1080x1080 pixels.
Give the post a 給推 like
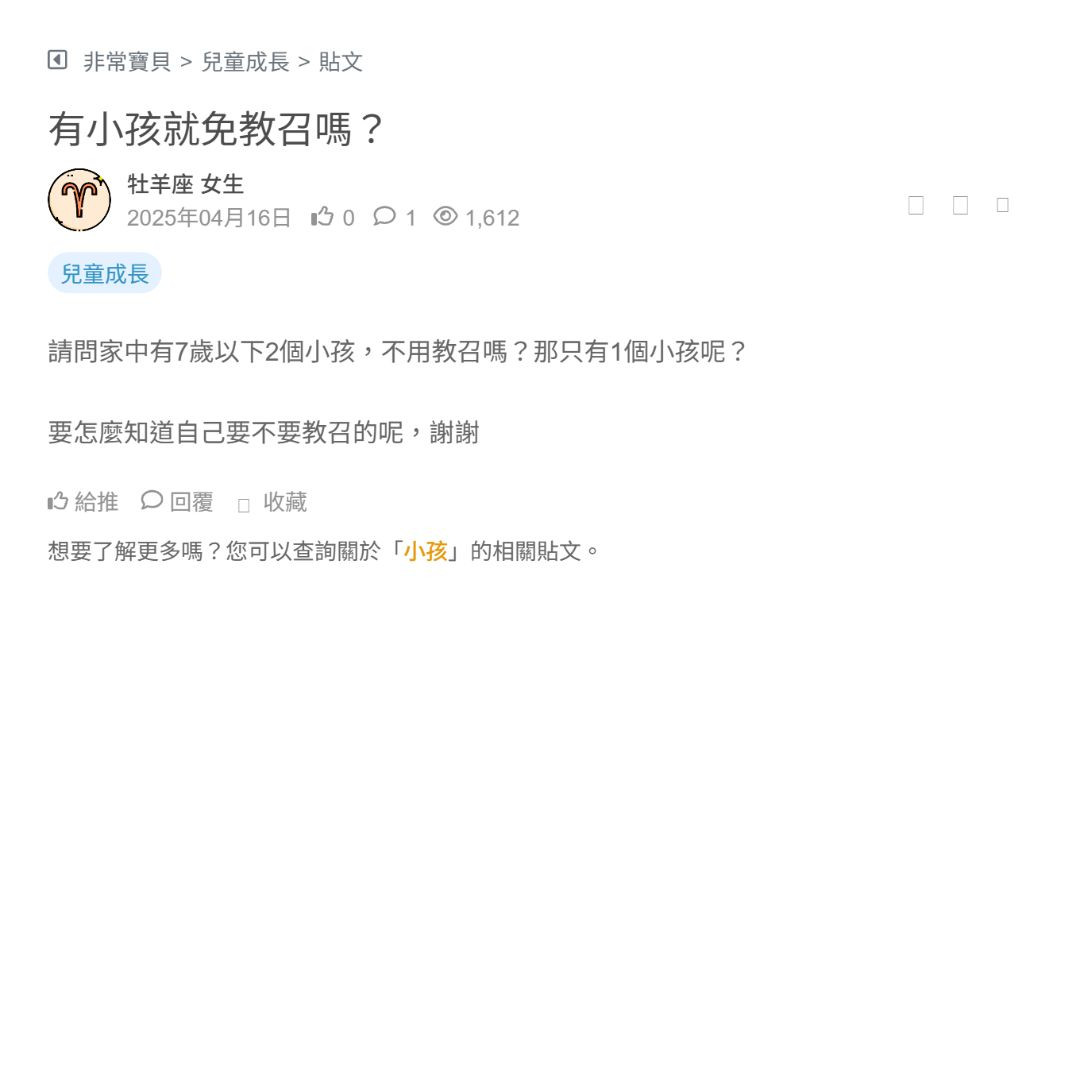(x=83, y=502)
